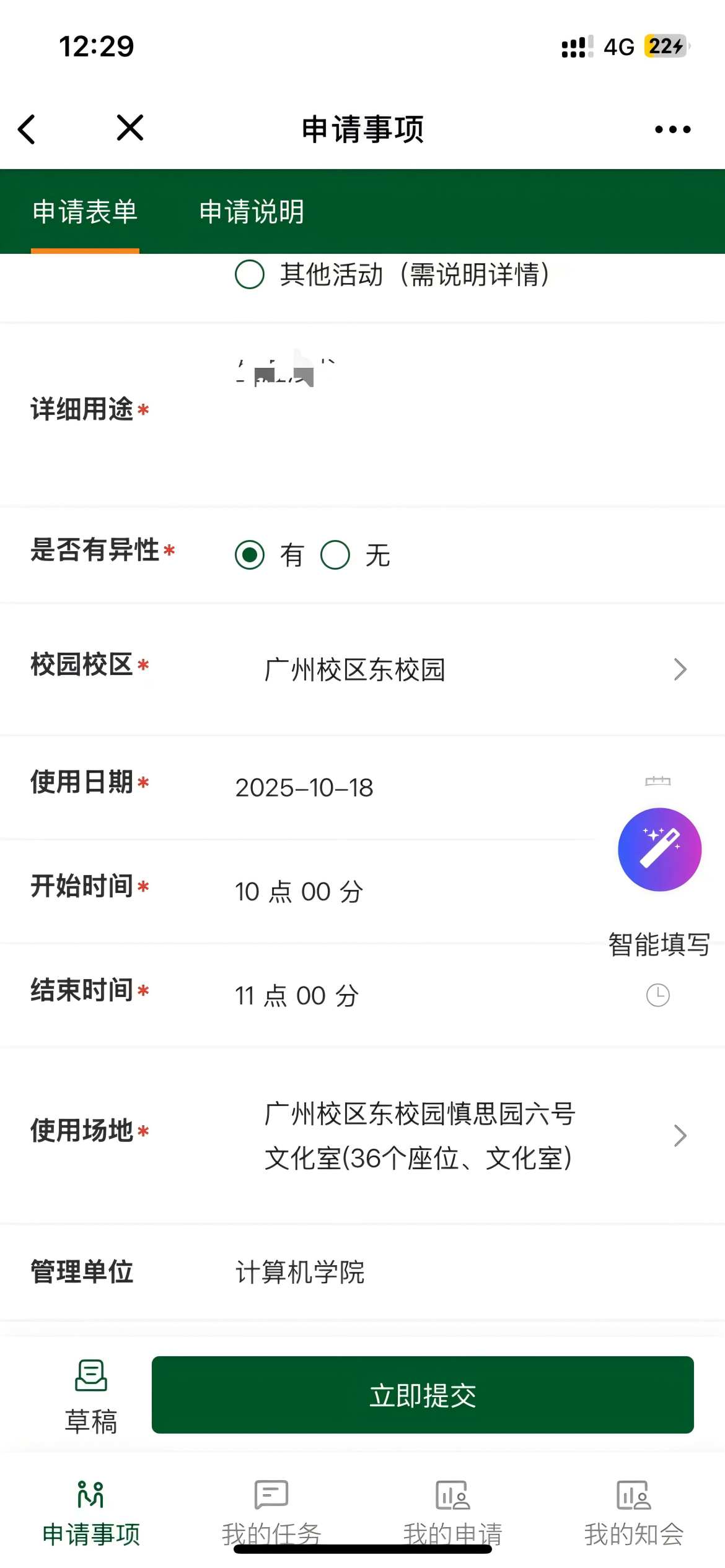Open the three-dot overflow menu
Viewport: 725px width, 1568px height.
(x=672, y=129)
